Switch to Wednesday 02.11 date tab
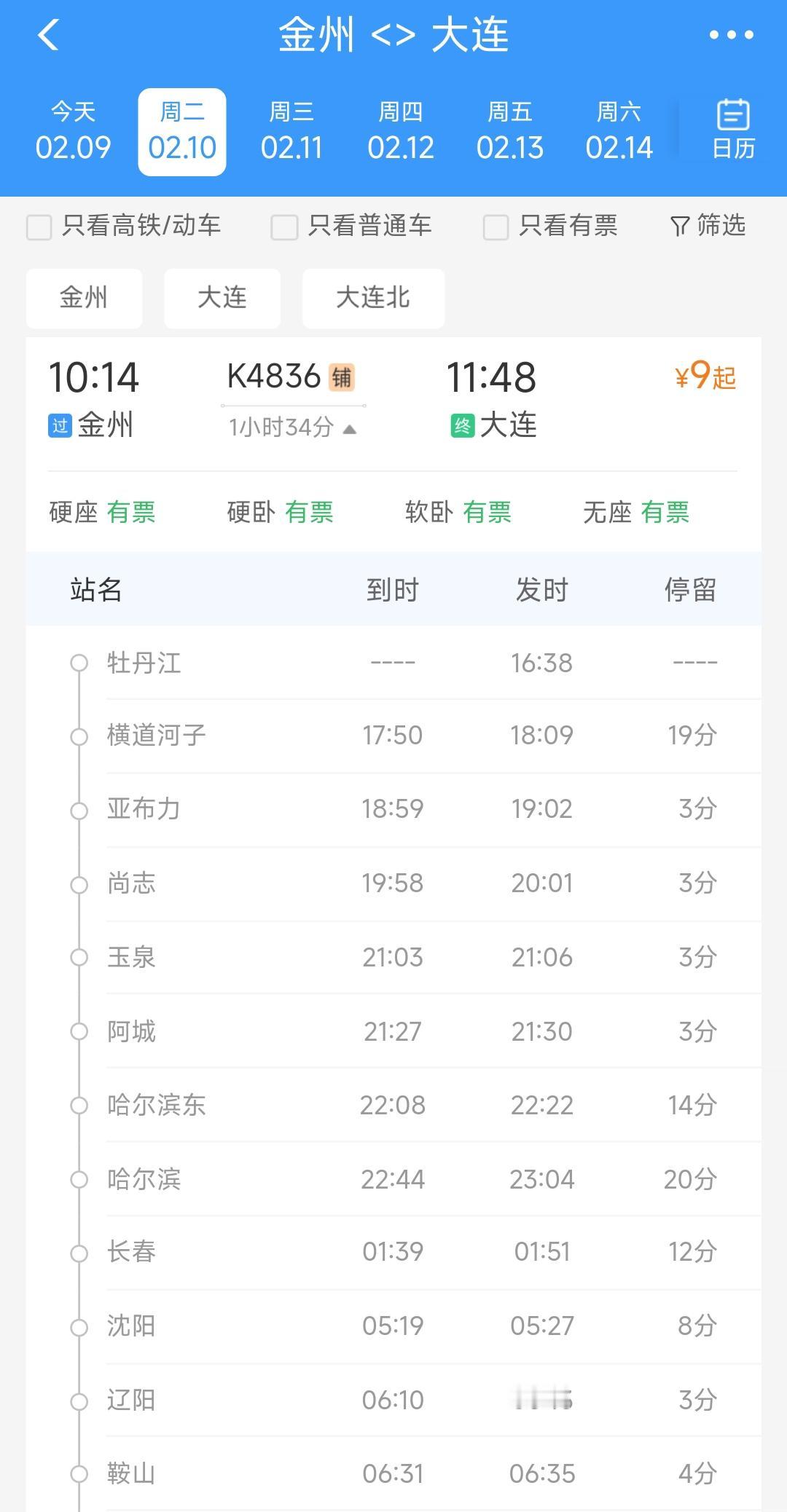Viewport: 787px width, 1512px height. pyautogui.click(x=292, y=131)
